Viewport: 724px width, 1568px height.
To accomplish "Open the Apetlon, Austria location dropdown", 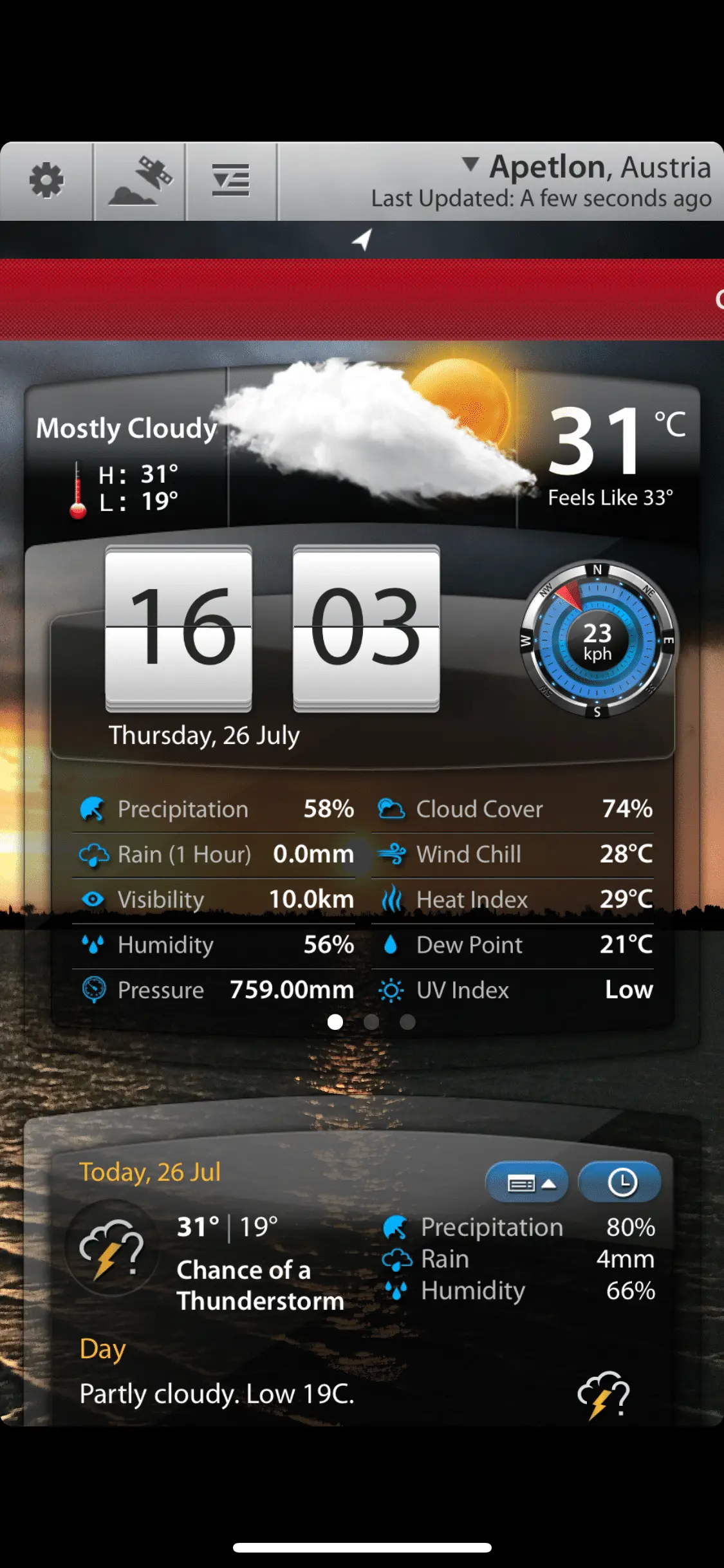I will pyautogui.click(x=586, y=167).
